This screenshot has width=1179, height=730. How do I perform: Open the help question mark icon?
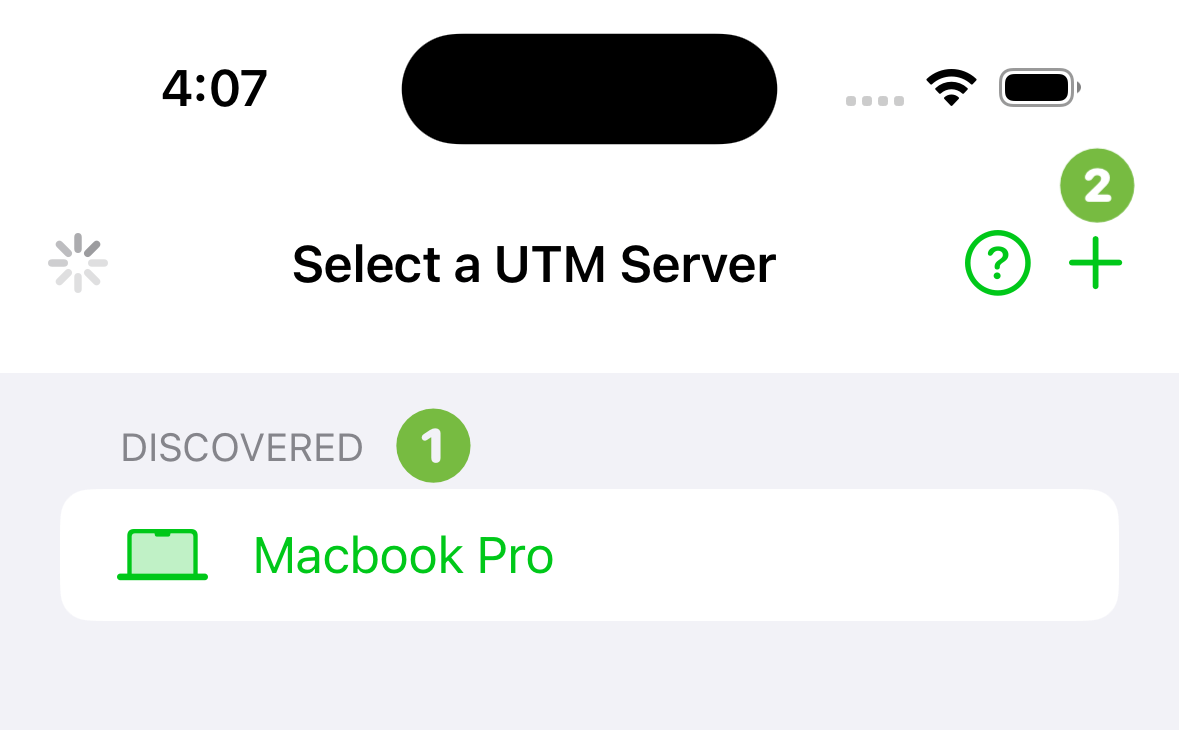click(x=997, y=265)
